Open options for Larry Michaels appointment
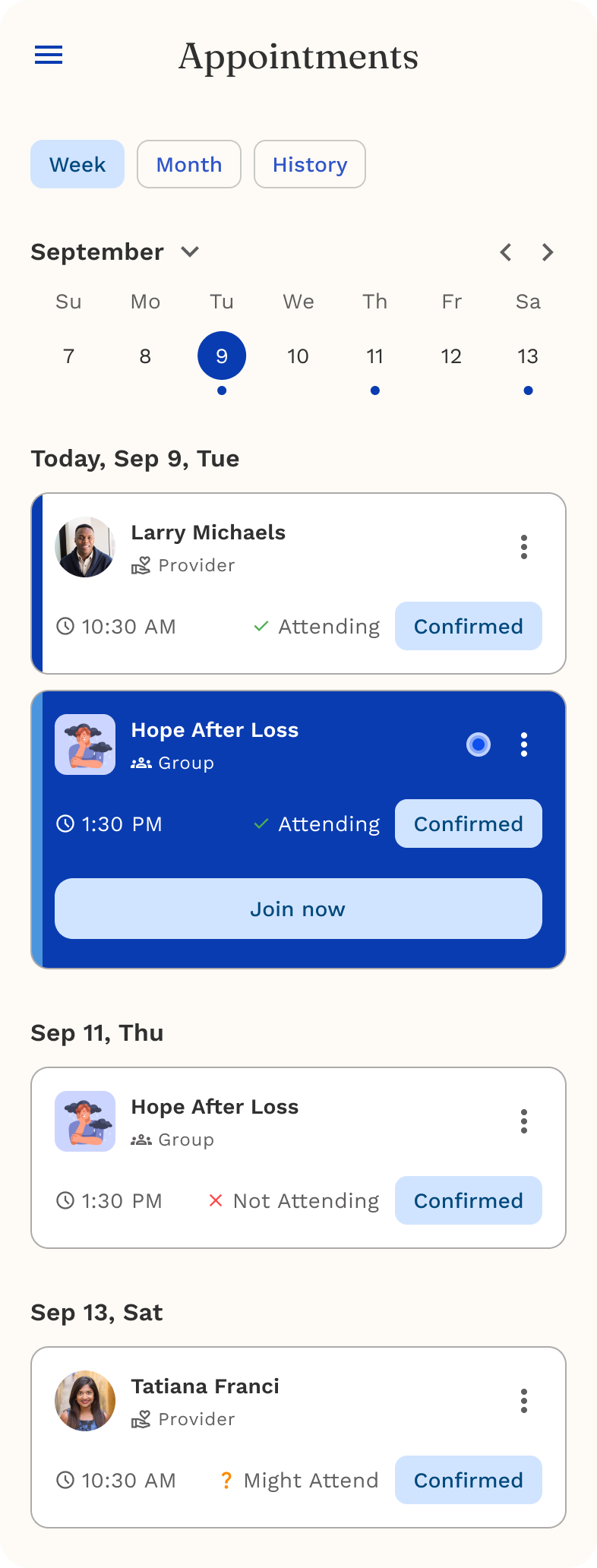This screenshot has height=1568, width=597. click(524, 547)
